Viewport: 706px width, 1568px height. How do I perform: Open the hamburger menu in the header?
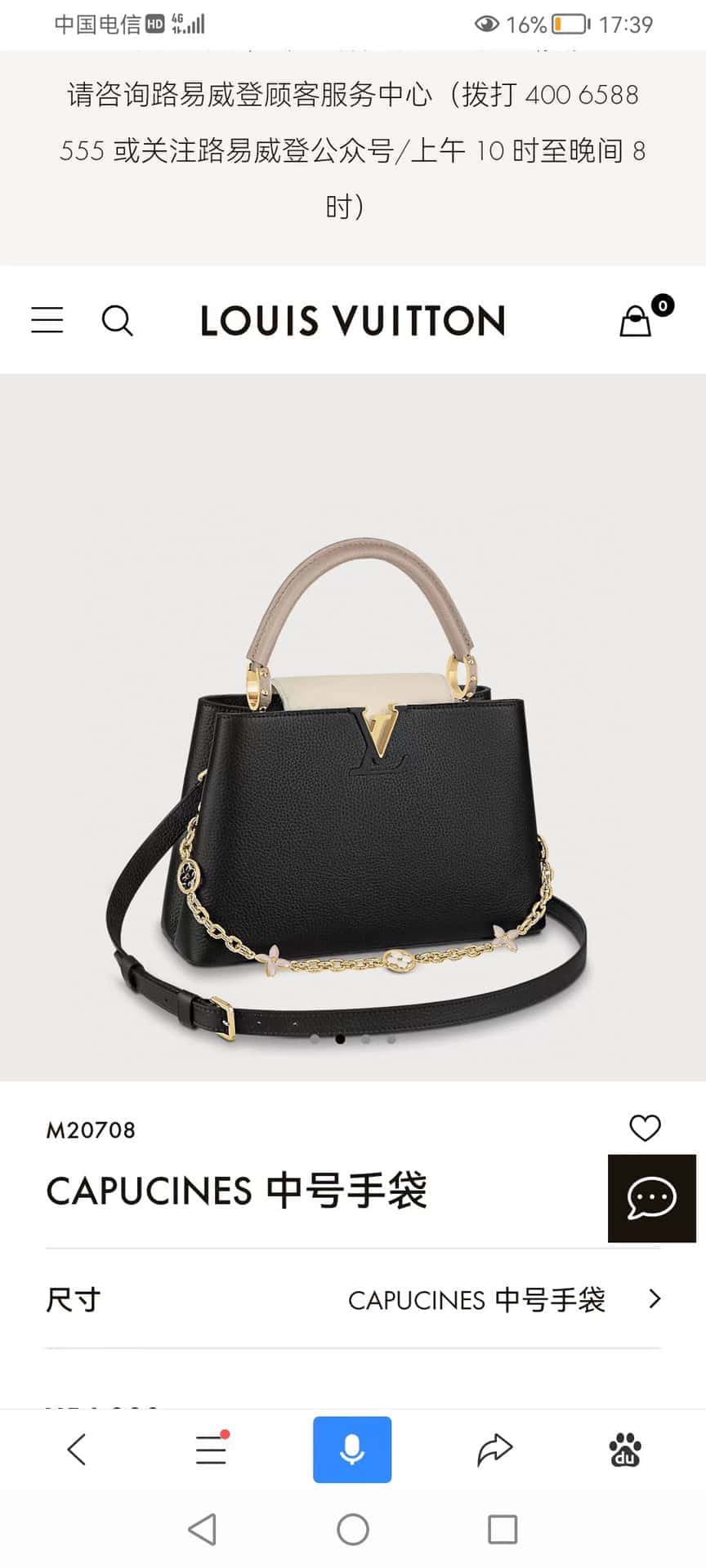(x=47, y=320)
